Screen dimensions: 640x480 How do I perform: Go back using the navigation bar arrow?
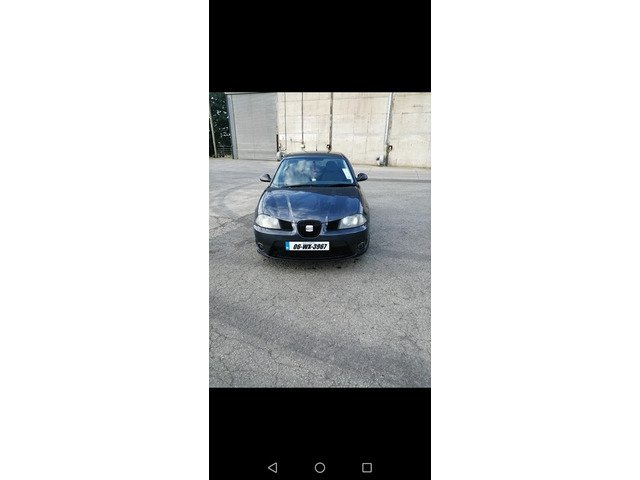coord(273,467)
